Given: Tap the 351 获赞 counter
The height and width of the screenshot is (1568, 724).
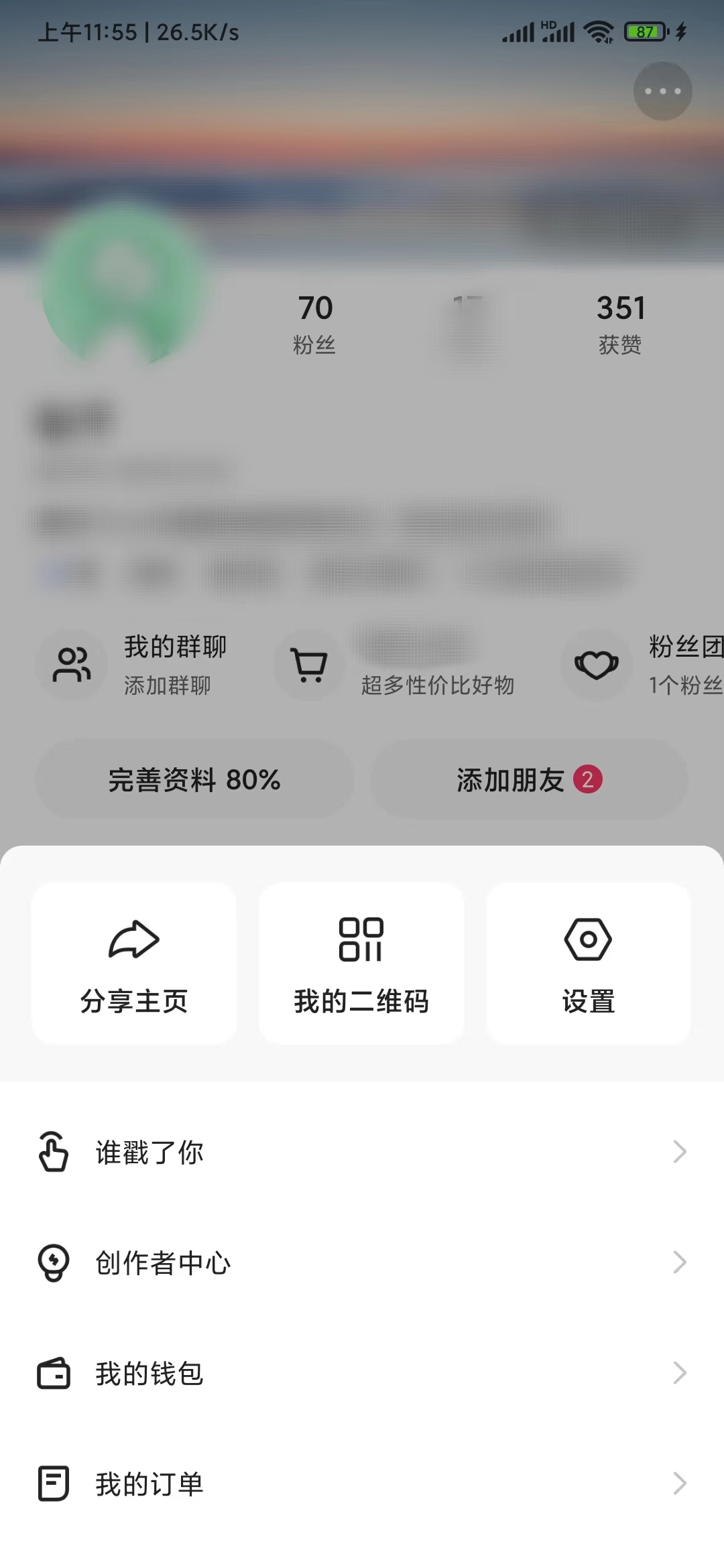Looking at the screenshot, I should tap(619, 322).
